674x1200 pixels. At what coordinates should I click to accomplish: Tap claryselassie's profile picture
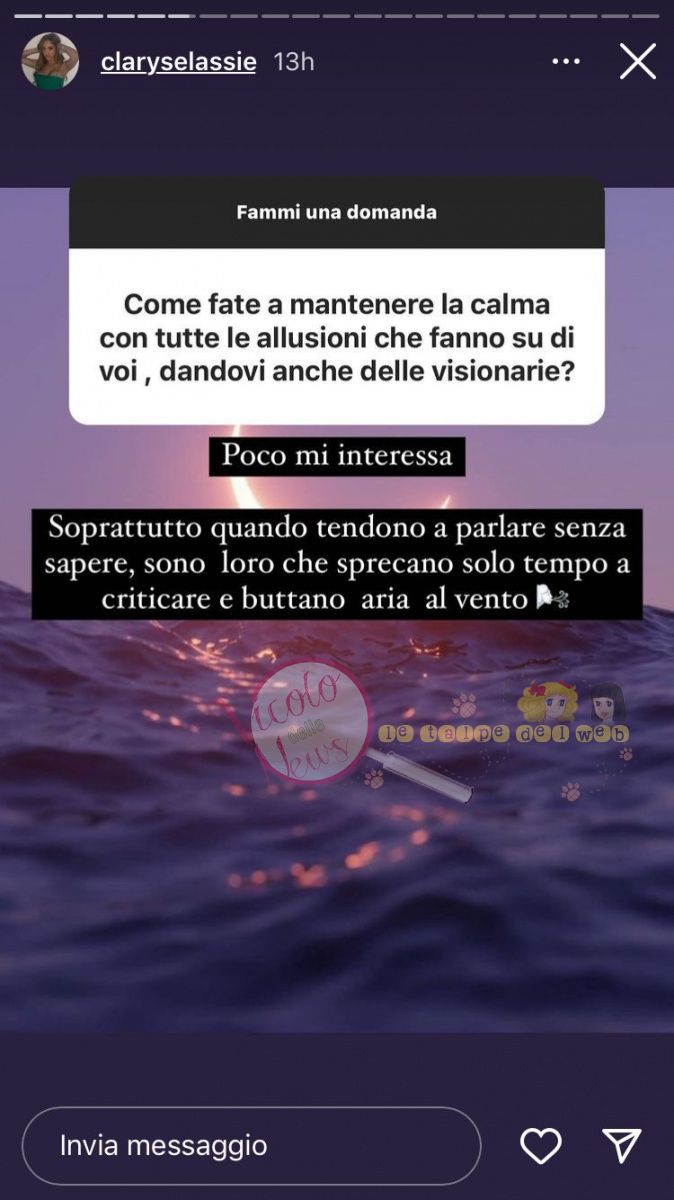[50, 61]
